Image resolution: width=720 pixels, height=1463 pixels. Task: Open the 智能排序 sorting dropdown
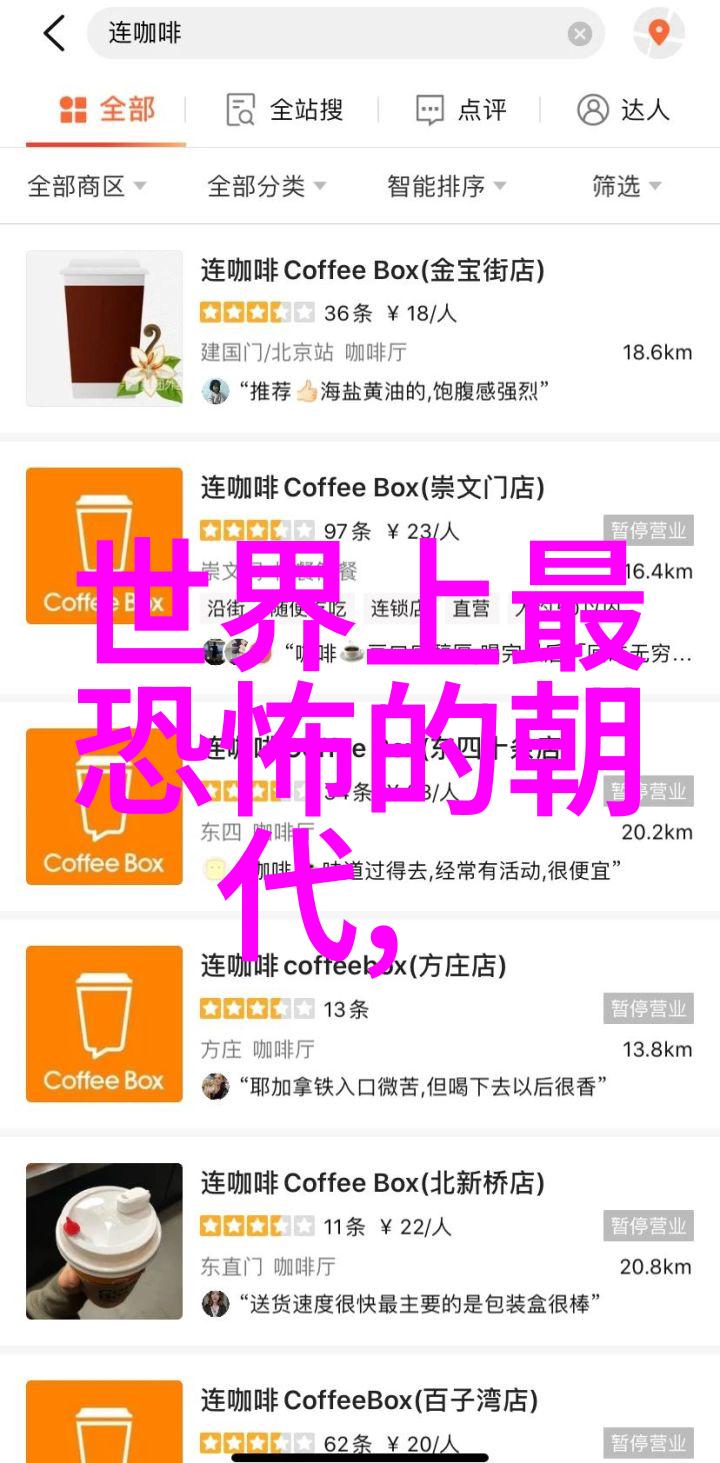tap(446, 186)
